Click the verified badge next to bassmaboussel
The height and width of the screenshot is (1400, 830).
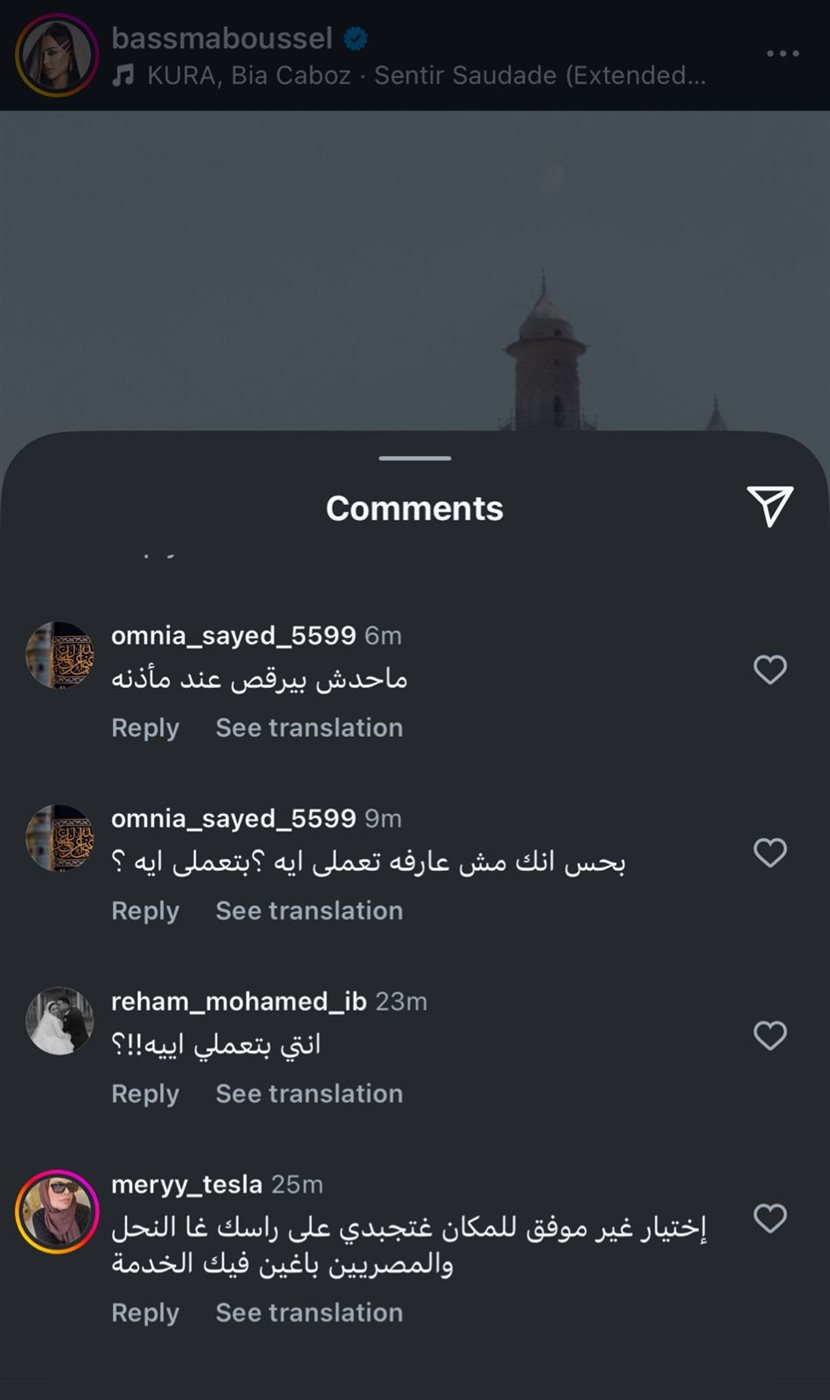coord(354,38)
